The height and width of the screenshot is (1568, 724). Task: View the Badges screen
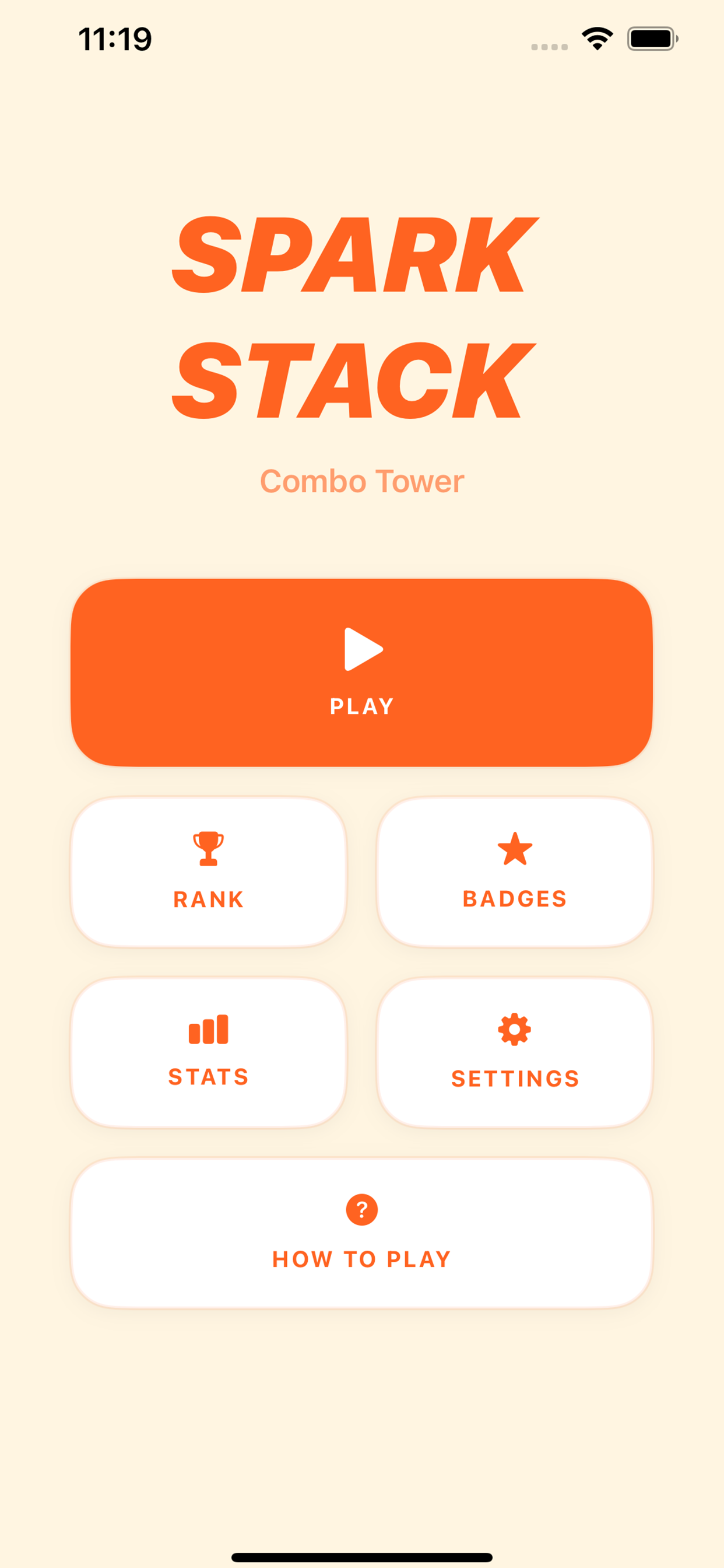click(515, 871)
